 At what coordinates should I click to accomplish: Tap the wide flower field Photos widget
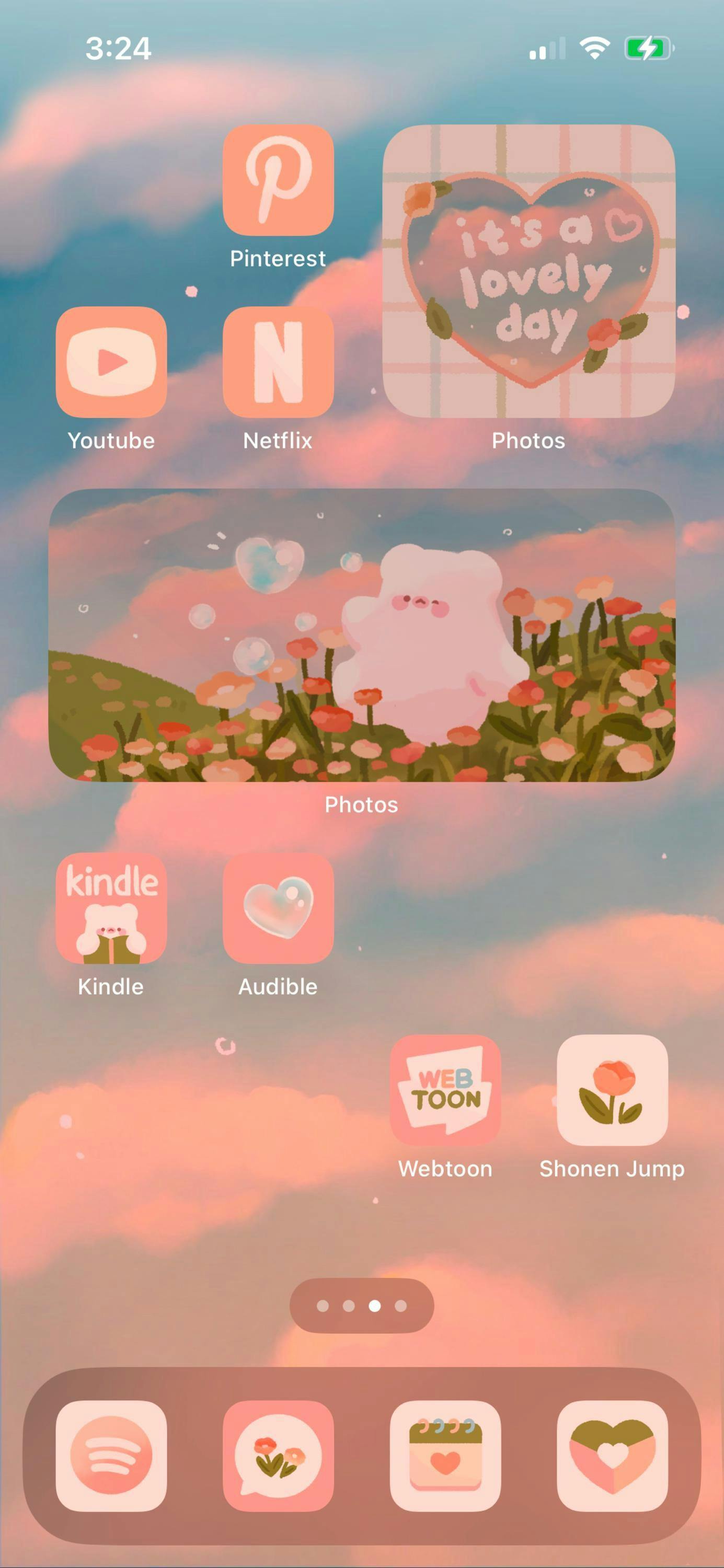362,636
